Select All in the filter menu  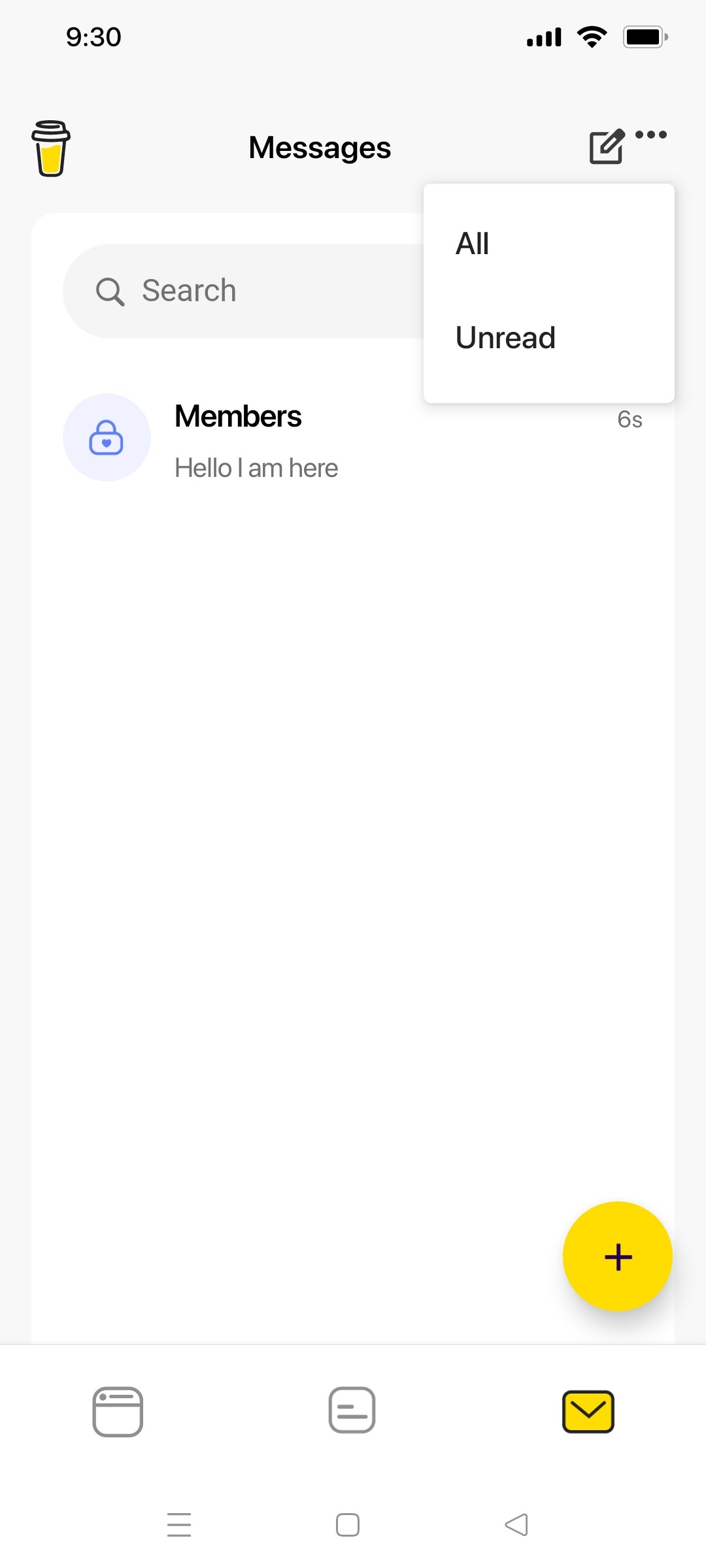click(x=472, y=243)
